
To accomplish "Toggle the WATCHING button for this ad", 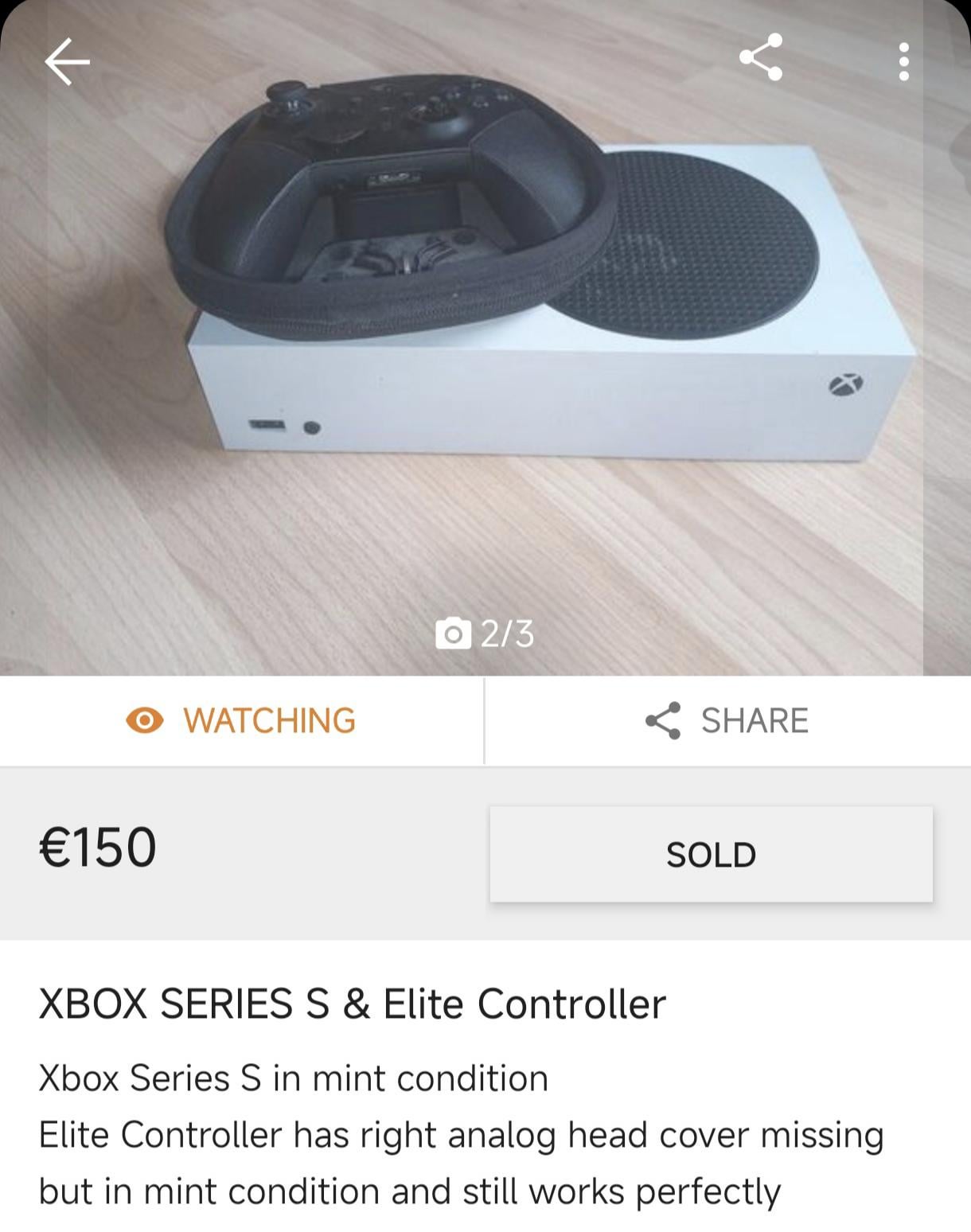I will coord(241,721).
